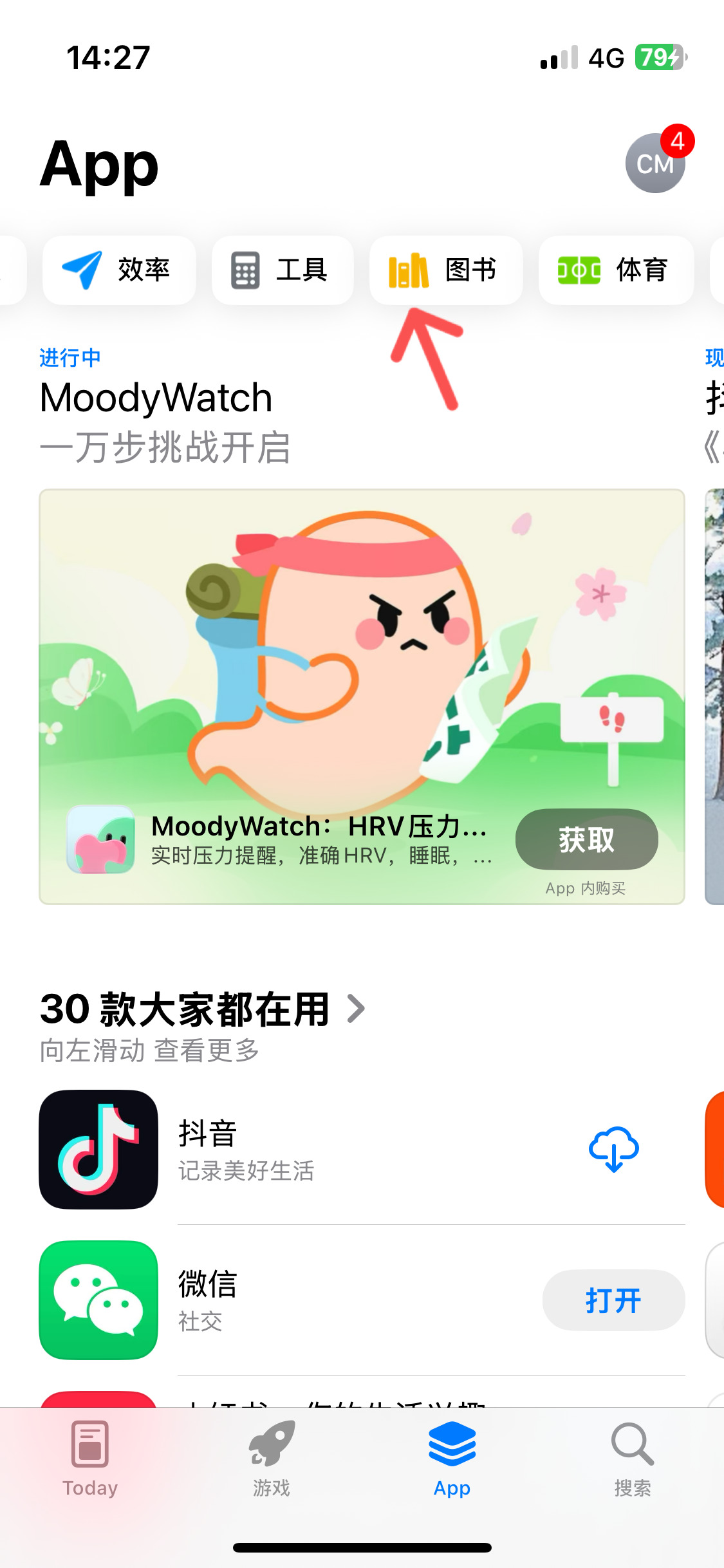Tap 获取 to get MoodyWatch
The image size is (724, 1568).
click(586, 839)
